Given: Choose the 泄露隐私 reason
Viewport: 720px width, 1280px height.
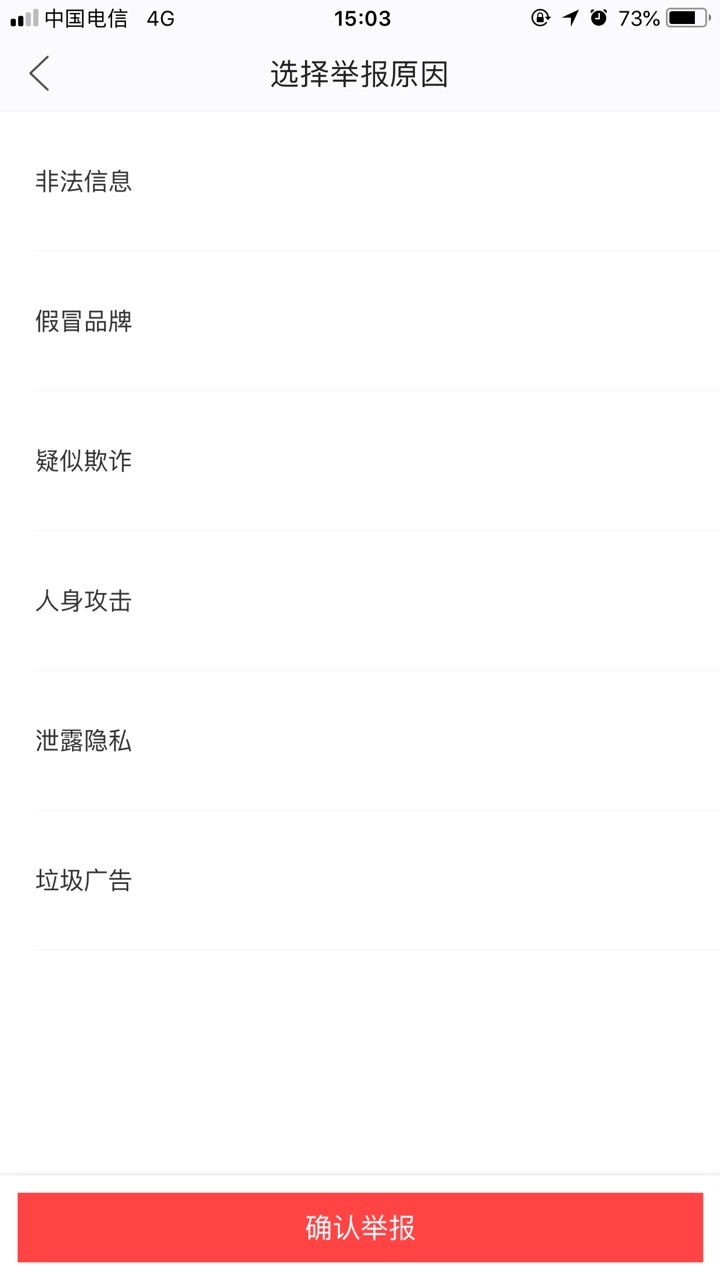Looking at the screenshot, I should (x=360, y=741).
